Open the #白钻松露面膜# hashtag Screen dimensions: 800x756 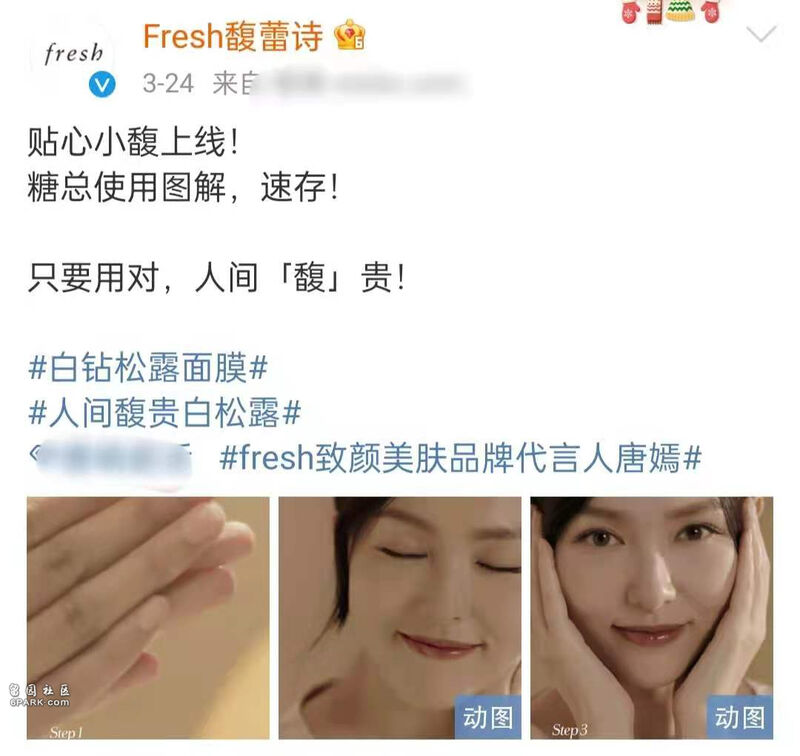[x=148, y=368]
